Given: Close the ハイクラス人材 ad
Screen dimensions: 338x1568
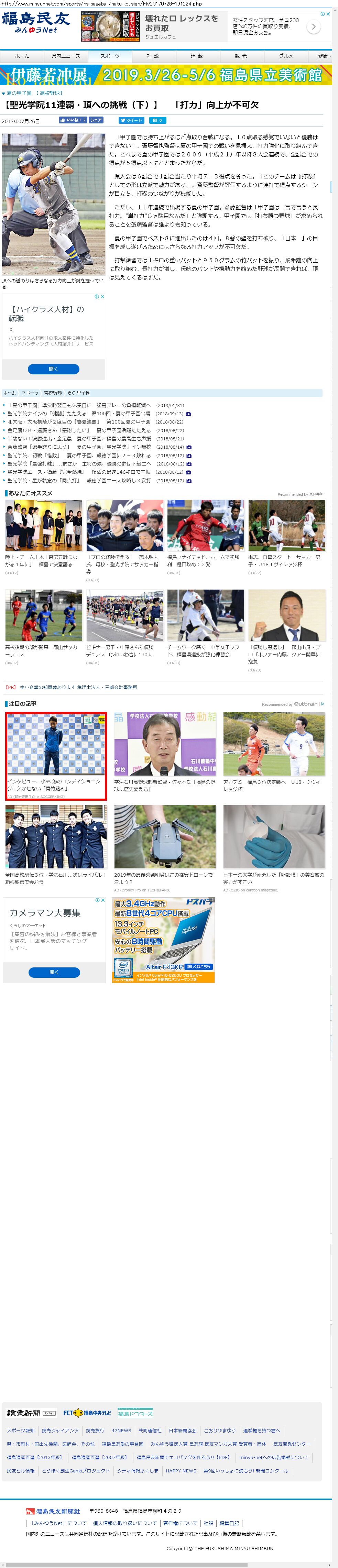Looking at the screenshot, I should coord(102,296).
